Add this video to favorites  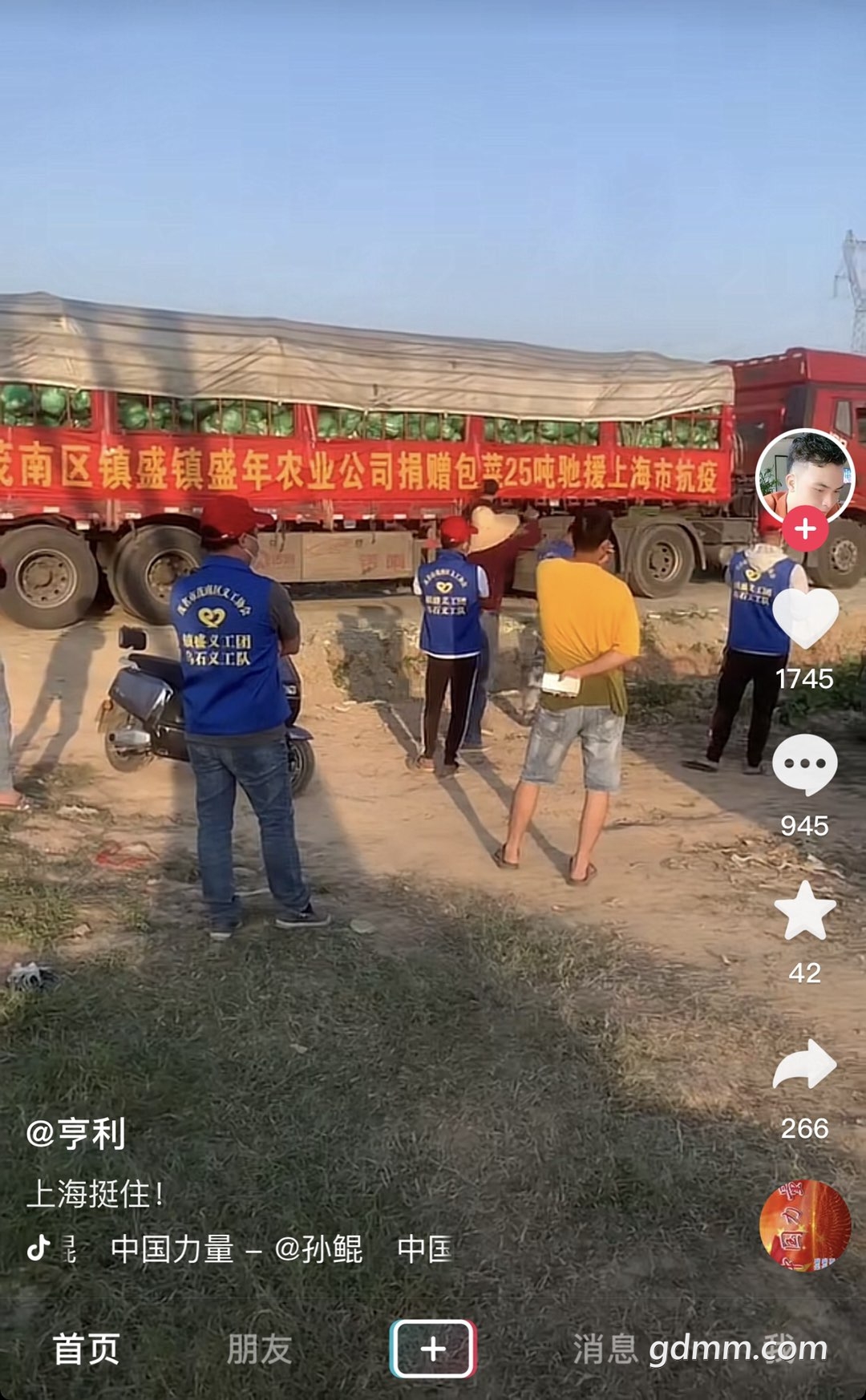coord(804,912)
